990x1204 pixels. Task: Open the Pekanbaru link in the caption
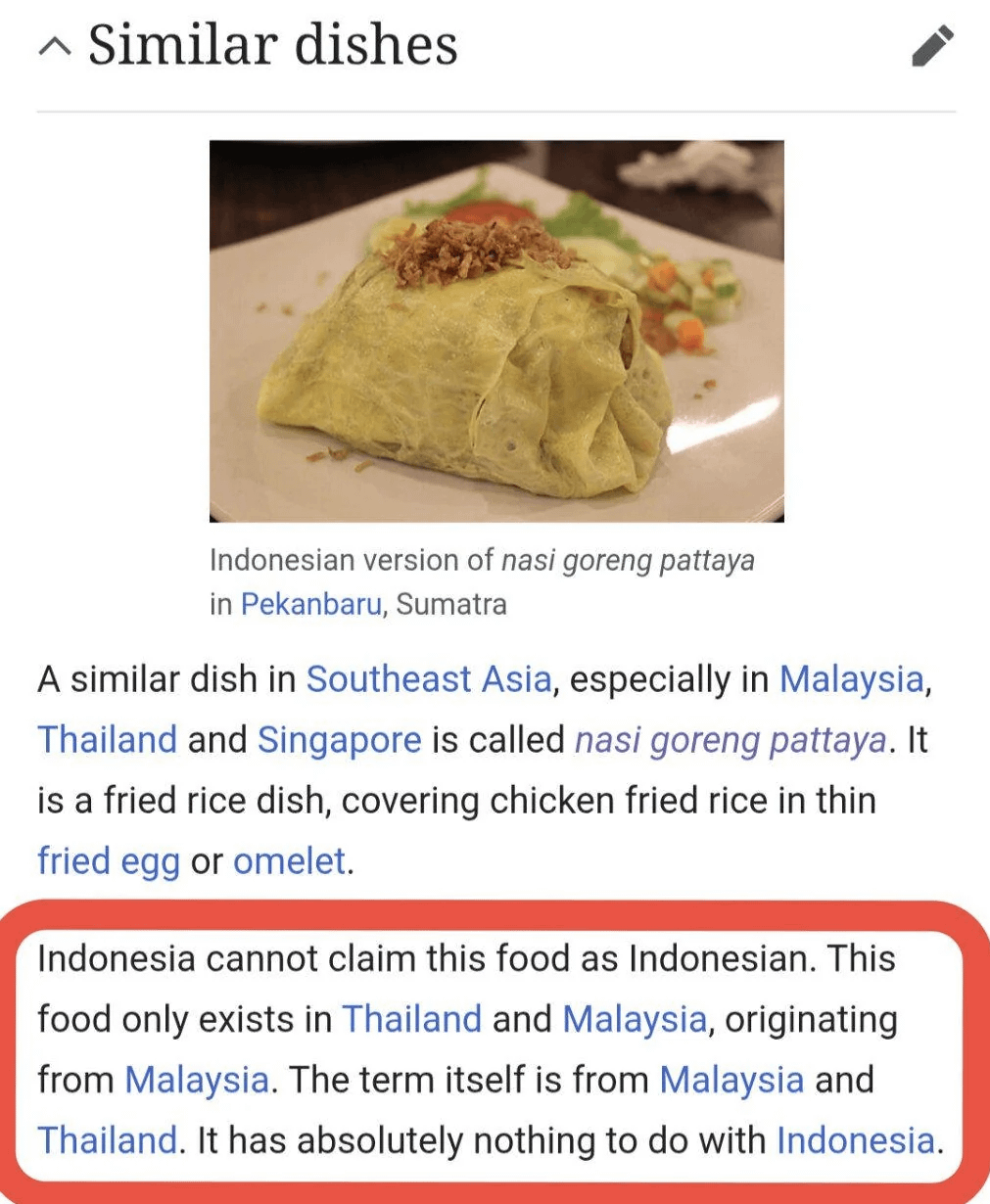(310, 604)
